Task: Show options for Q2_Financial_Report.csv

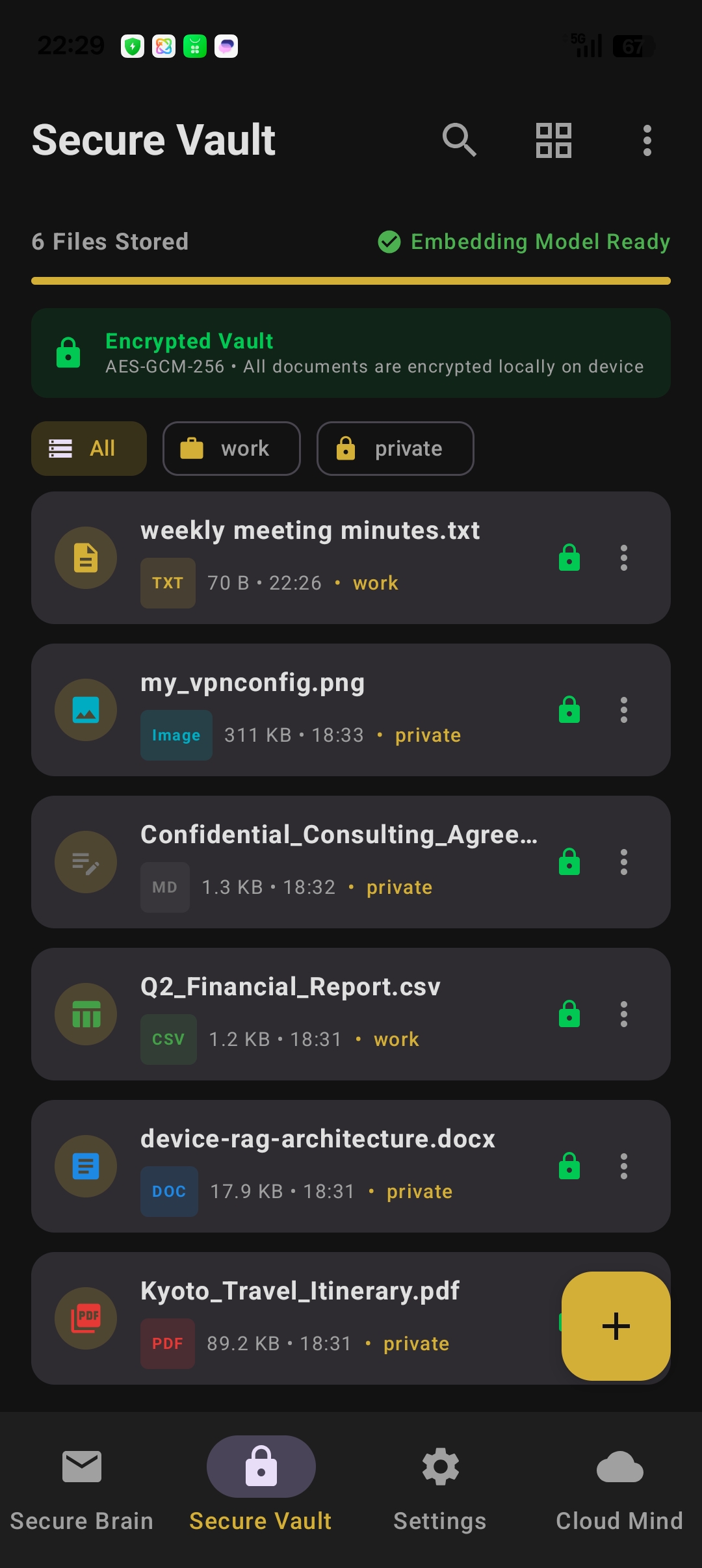Action: click(x=624, y=1014)
